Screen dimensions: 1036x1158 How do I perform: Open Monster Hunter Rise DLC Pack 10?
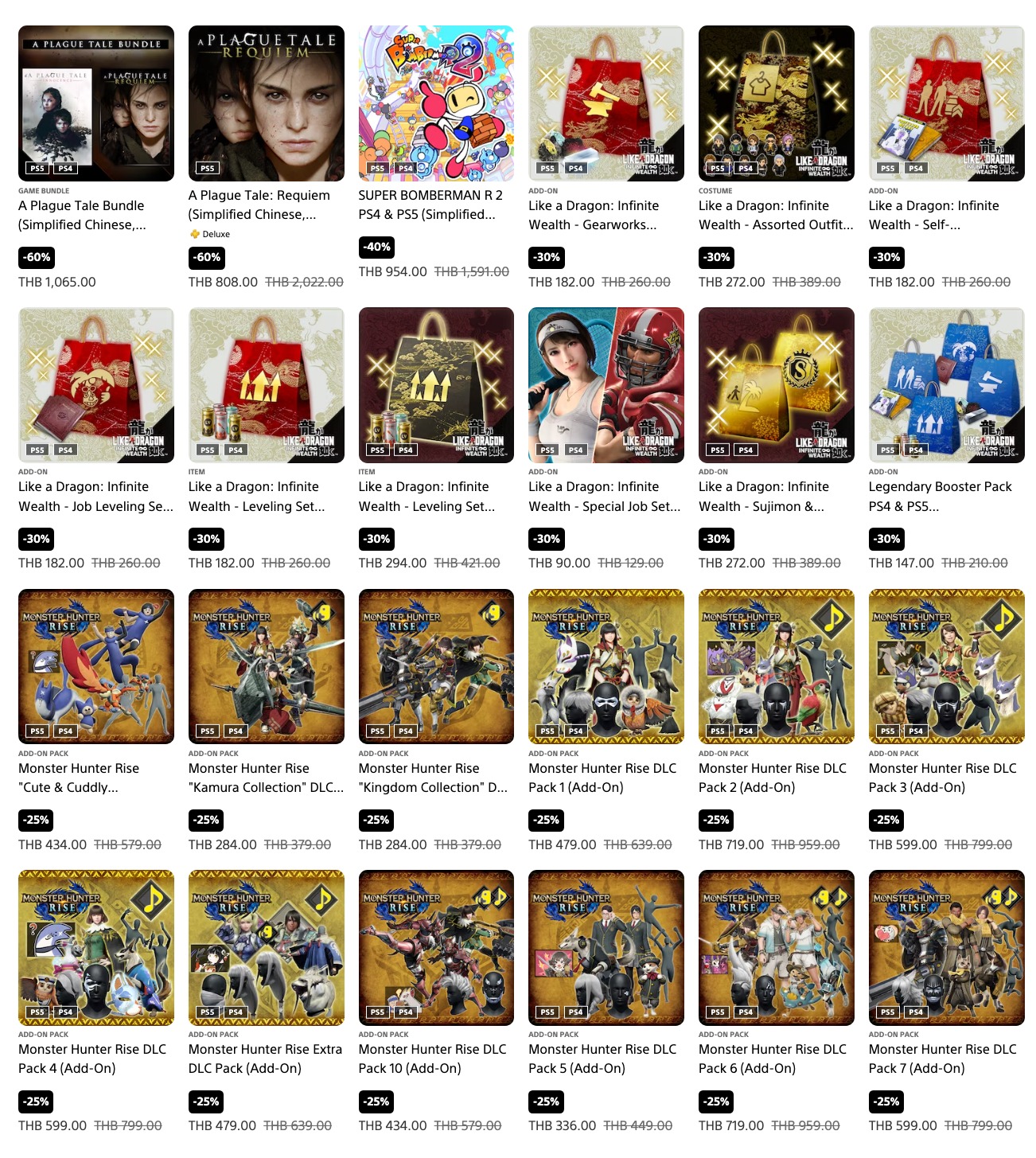tap(436, 947)
